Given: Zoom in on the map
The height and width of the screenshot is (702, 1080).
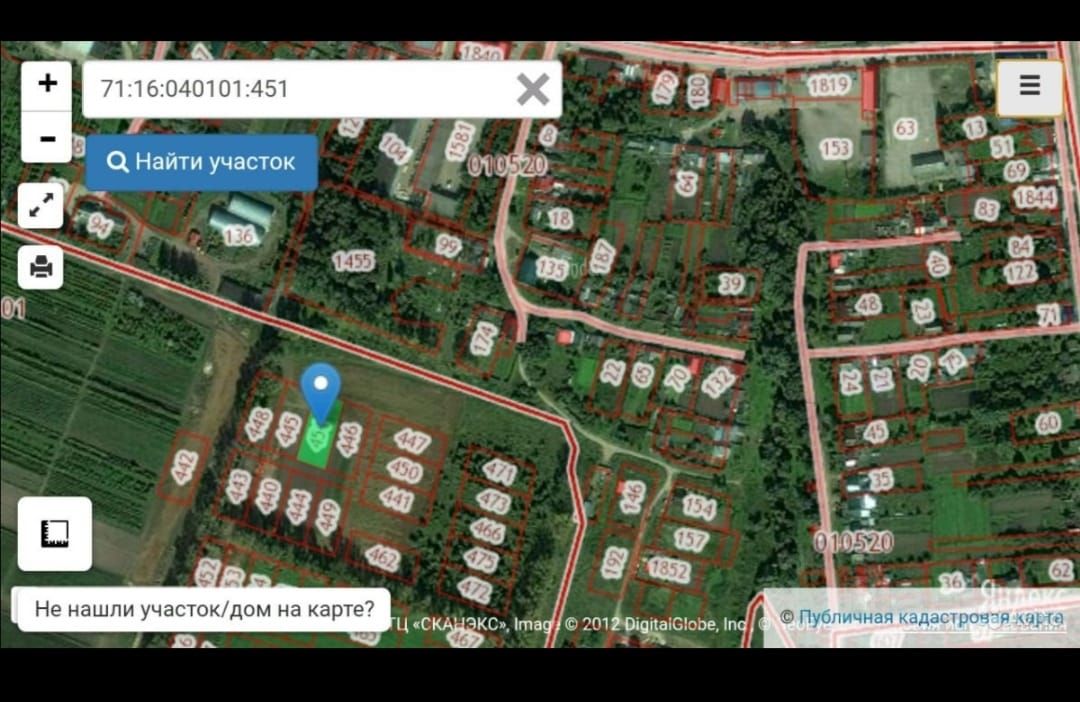Looking at the screenshot, I should pyautogui.click(x=47, y=85).
